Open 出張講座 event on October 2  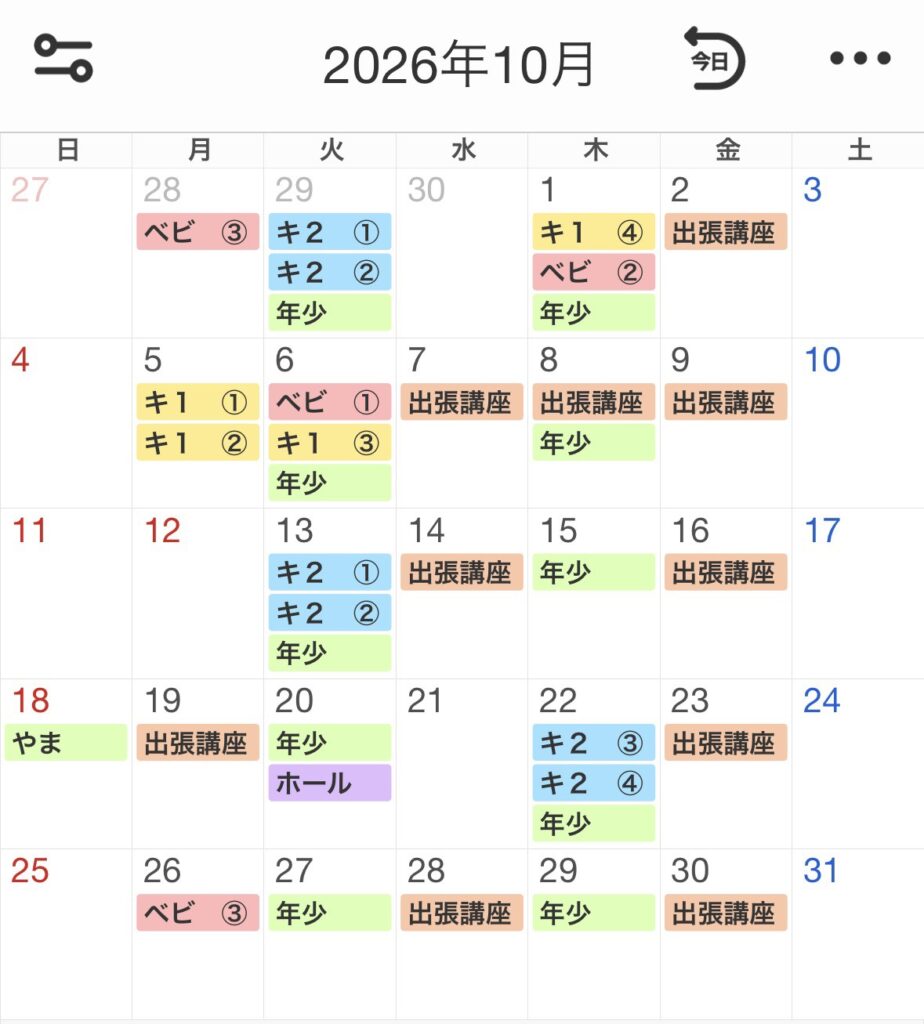point(725,232)
